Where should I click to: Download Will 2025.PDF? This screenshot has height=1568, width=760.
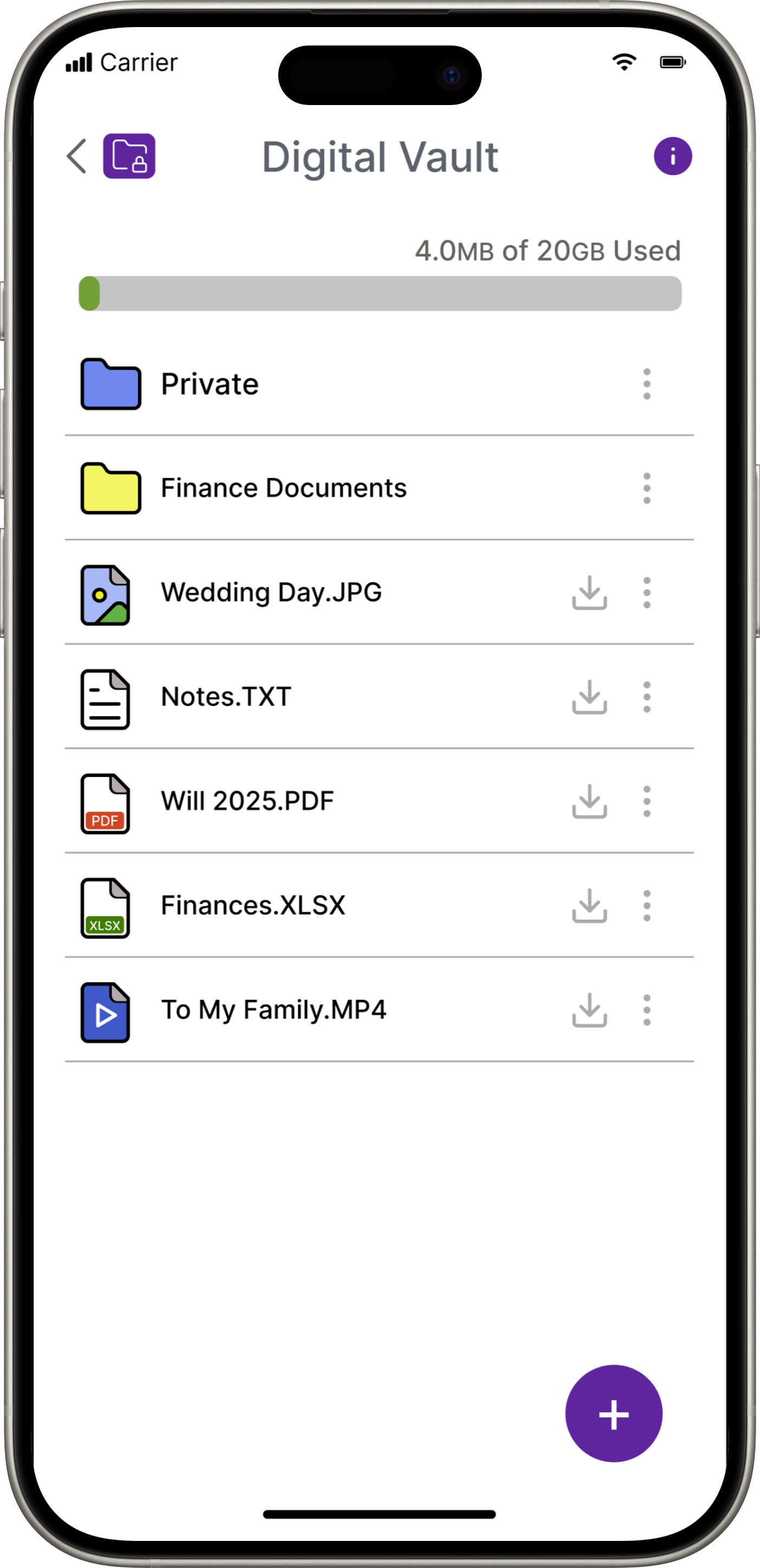click(589, 801)
